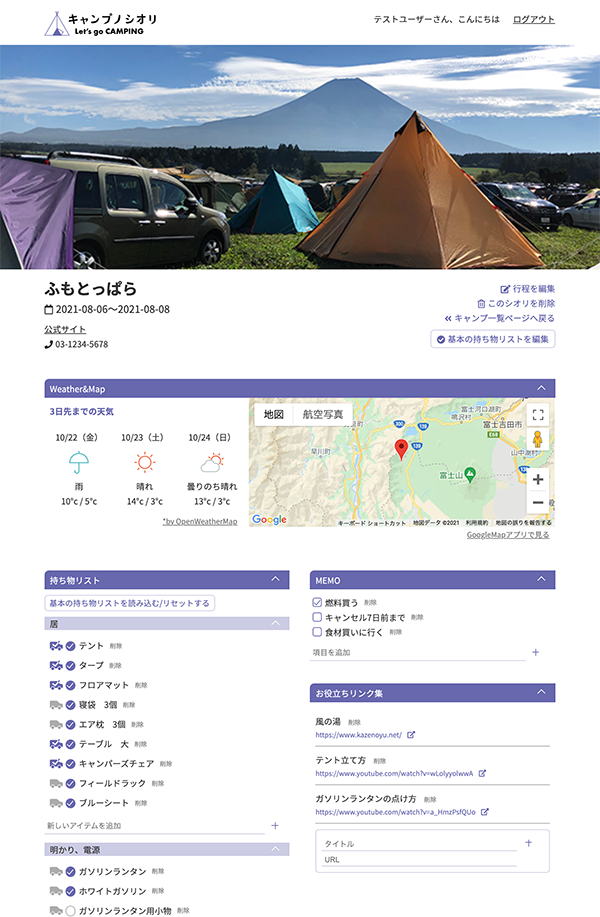This screenshot has height=917, width=600.
Task: Uncheck the 燃料買う memo item
Action: click(317, 603)
